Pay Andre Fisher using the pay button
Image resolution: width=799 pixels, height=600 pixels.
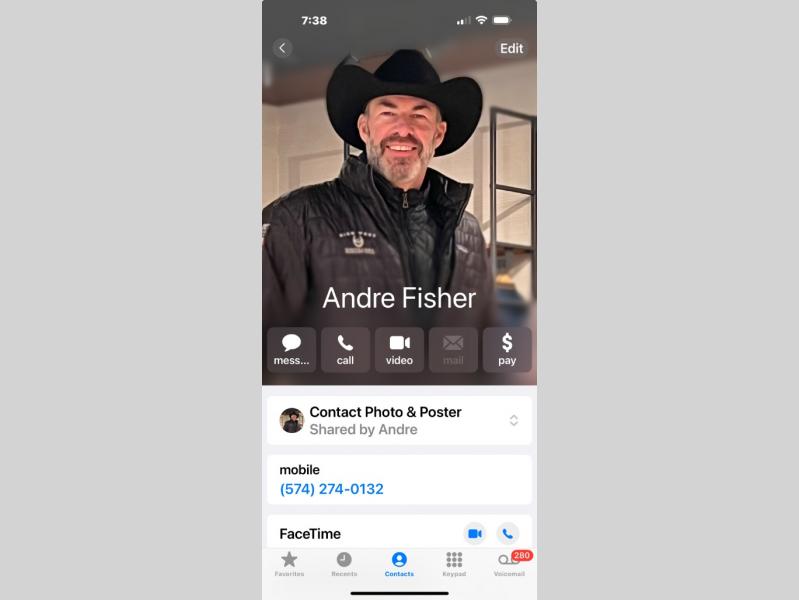[507, 350]
